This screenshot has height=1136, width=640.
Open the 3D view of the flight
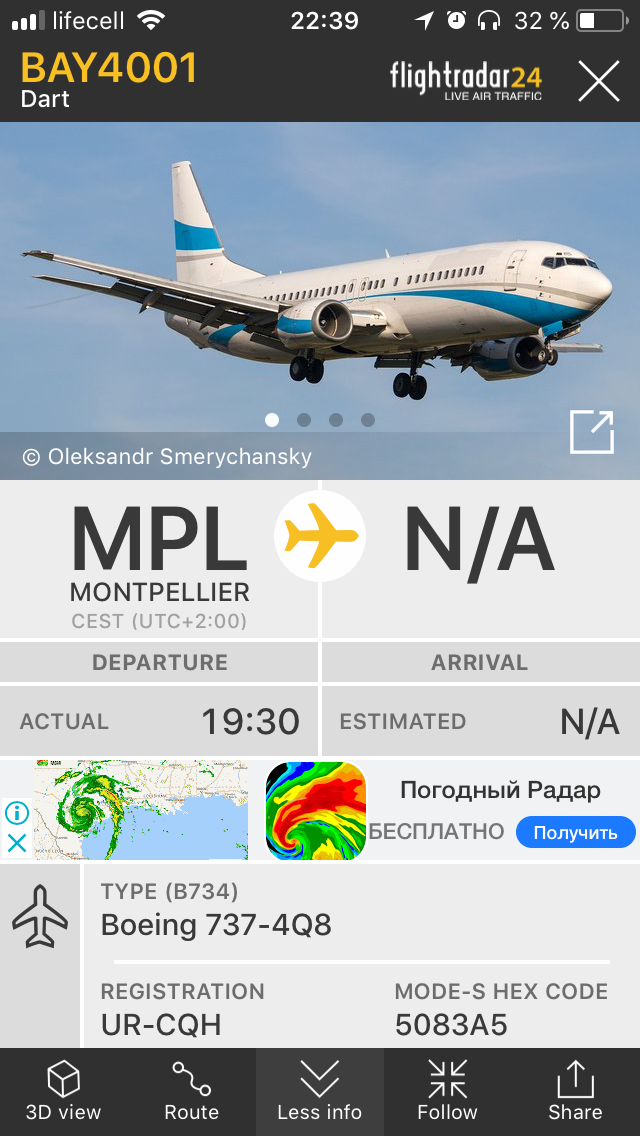coord(63,1091)
